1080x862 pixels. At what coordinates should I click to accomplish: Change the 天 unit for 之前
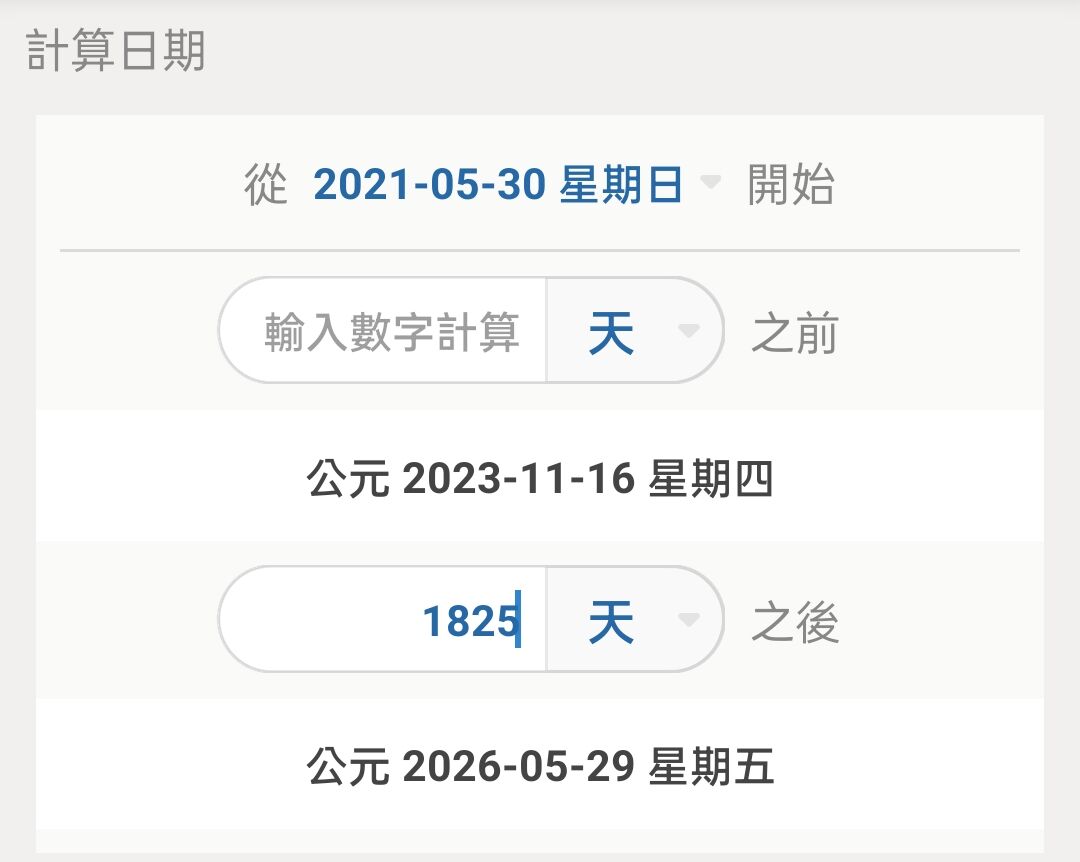[x=636, y=331]
